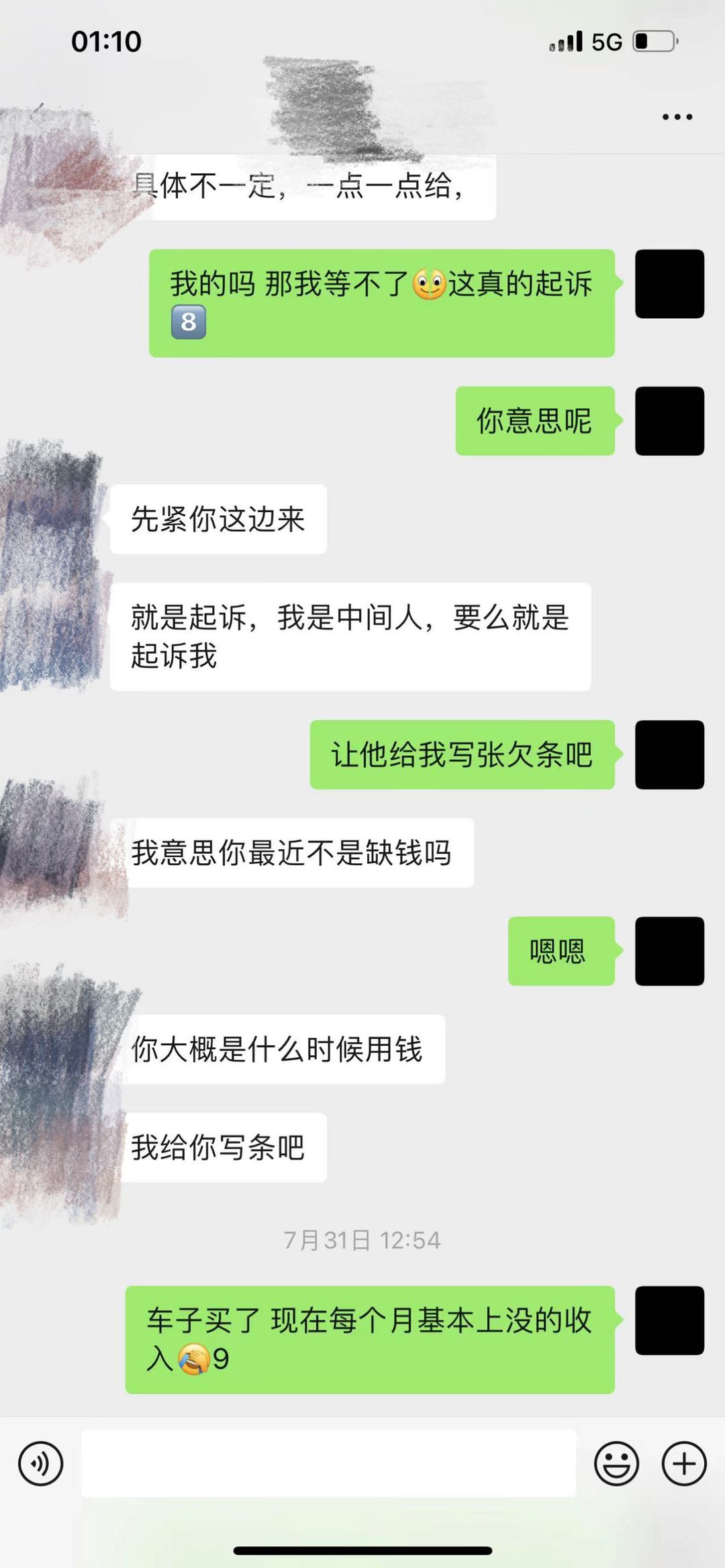Image resolution: width=725 pixels, height=1568 pixels.
Task: Open the three-dot chat info menu
Action: pyautogui.click(x=677, y=117)
